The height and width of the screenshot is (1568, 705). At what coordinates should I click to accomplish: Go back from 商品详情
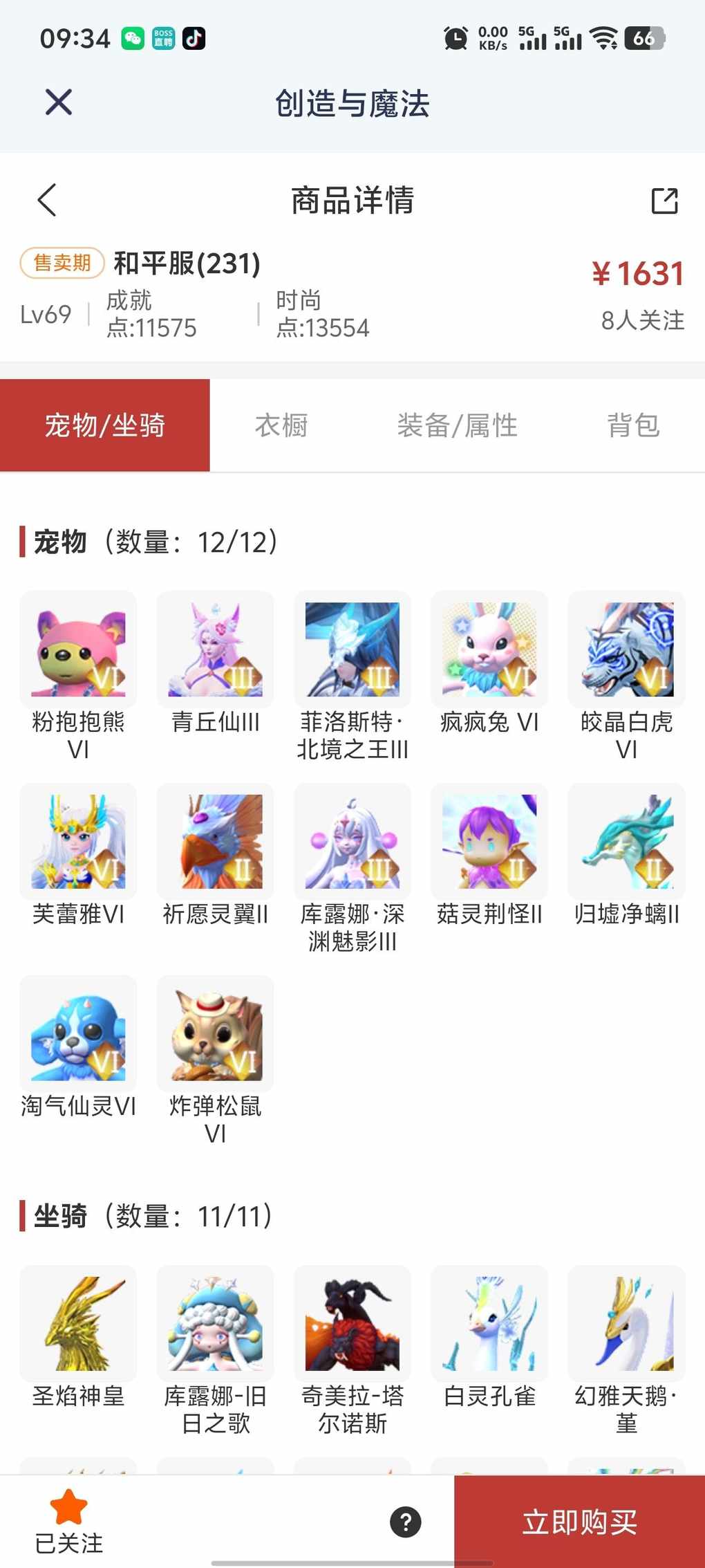(x=47, y=201)
